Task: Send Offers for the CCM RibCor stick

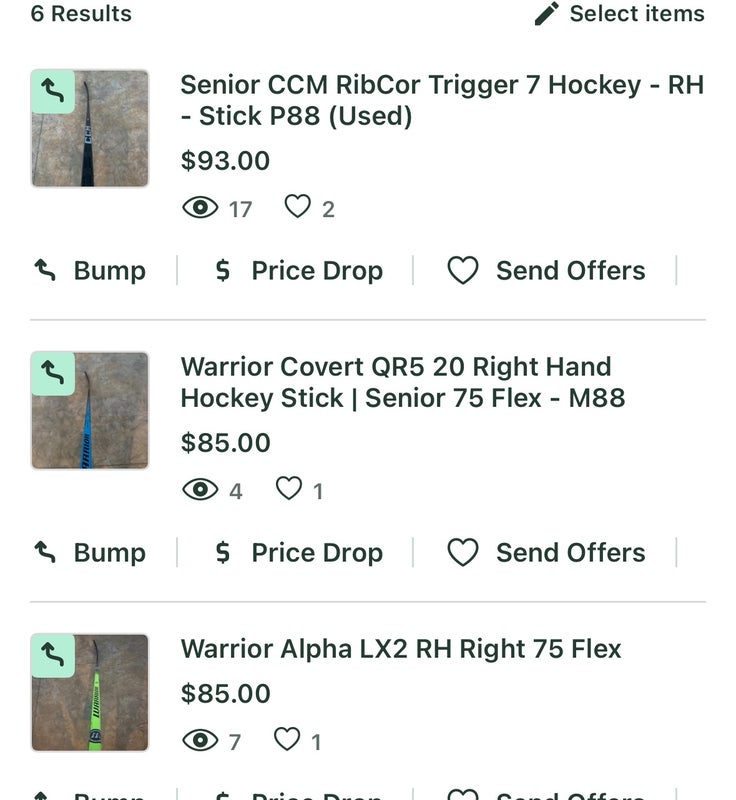Action: pyautogui.click(x=546, y=271)
